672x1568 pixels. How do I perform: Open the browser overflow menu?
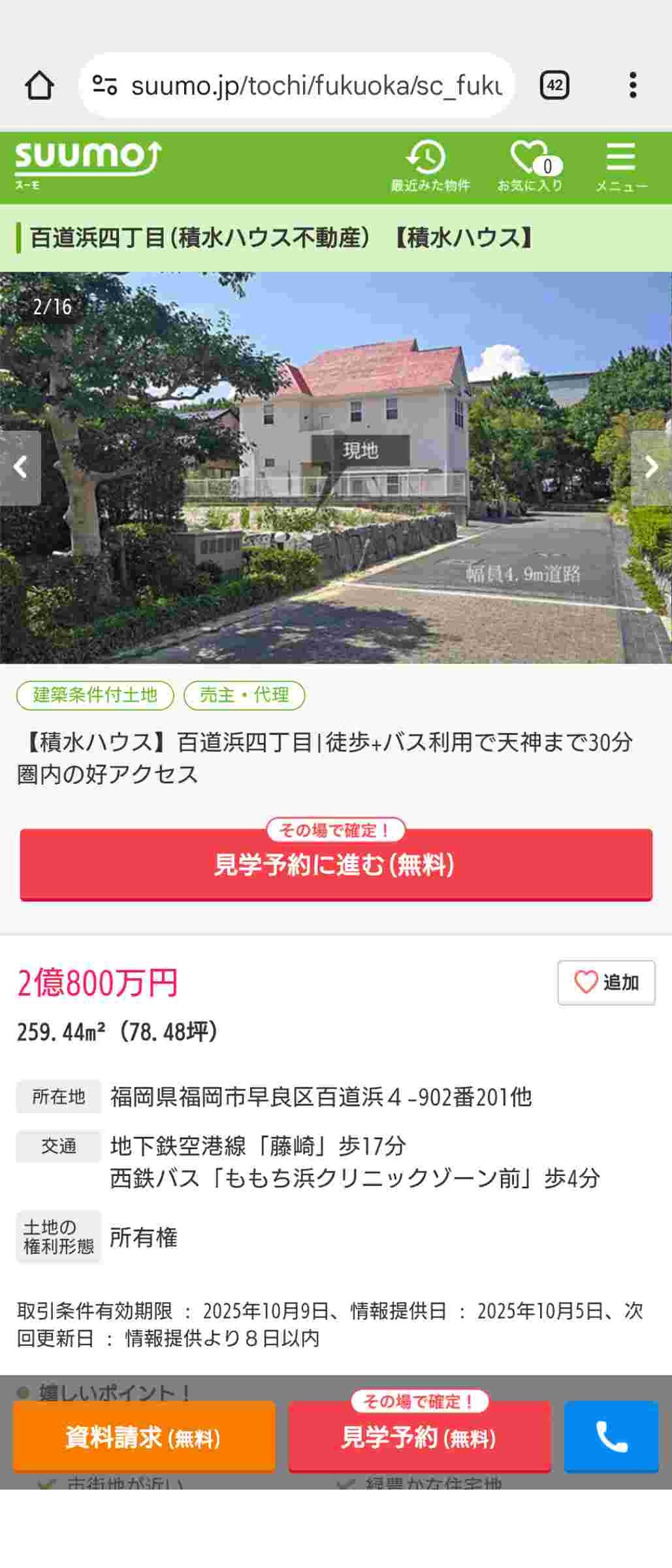(x=632, y=86)
